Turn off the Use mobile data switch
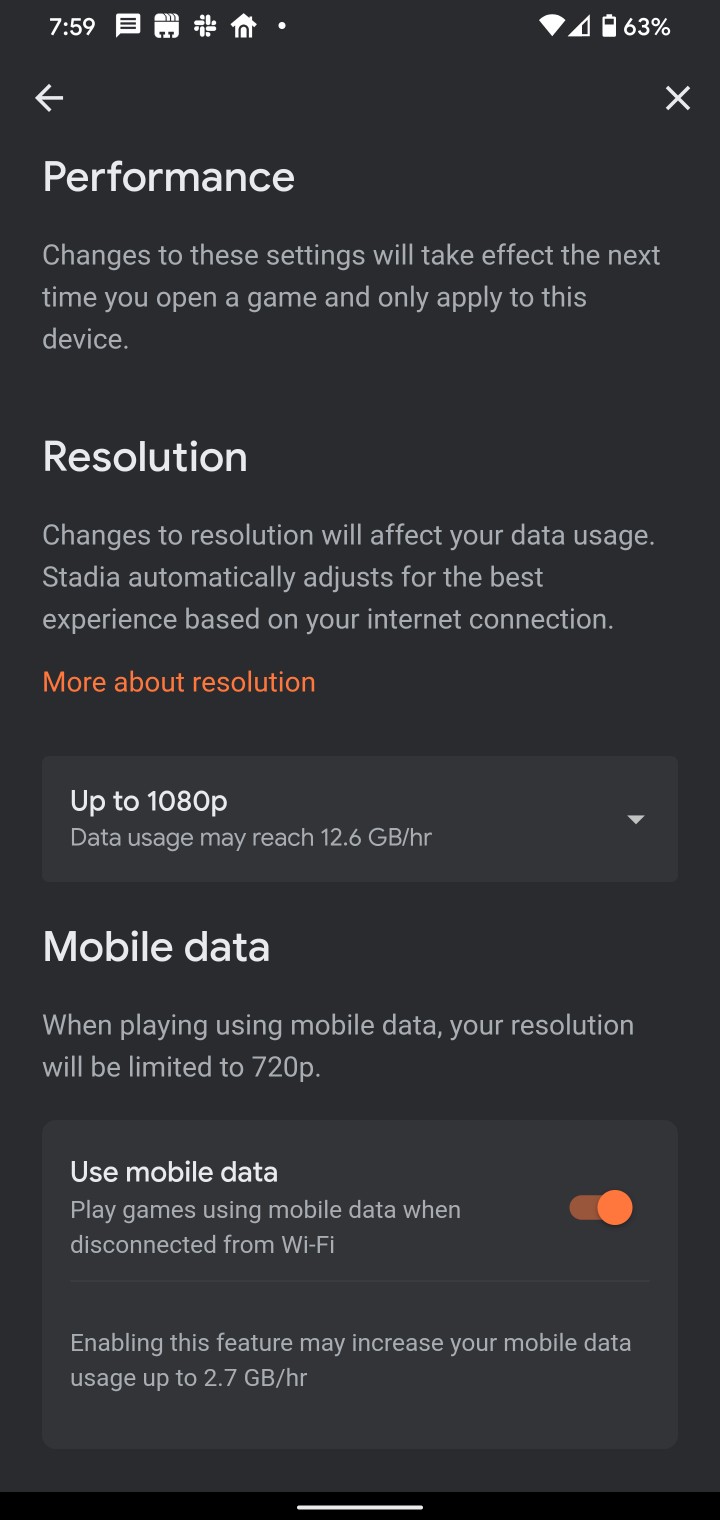The height and width of the screenshot is (1520, 720). click(x=601, y=1208)
